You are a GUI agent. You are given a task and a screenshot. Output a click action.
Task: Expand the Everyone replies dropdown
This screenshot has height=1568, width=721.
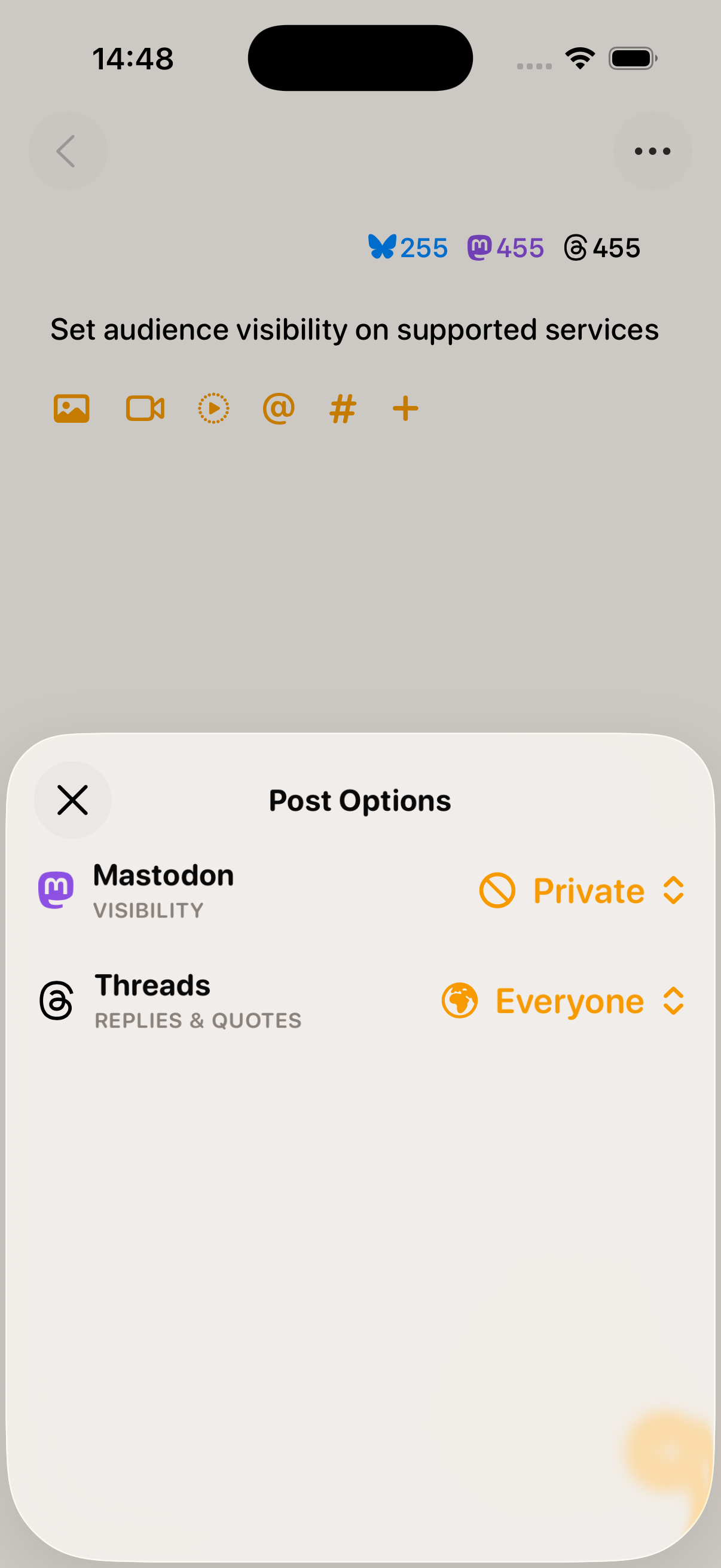click(674, 1000)
